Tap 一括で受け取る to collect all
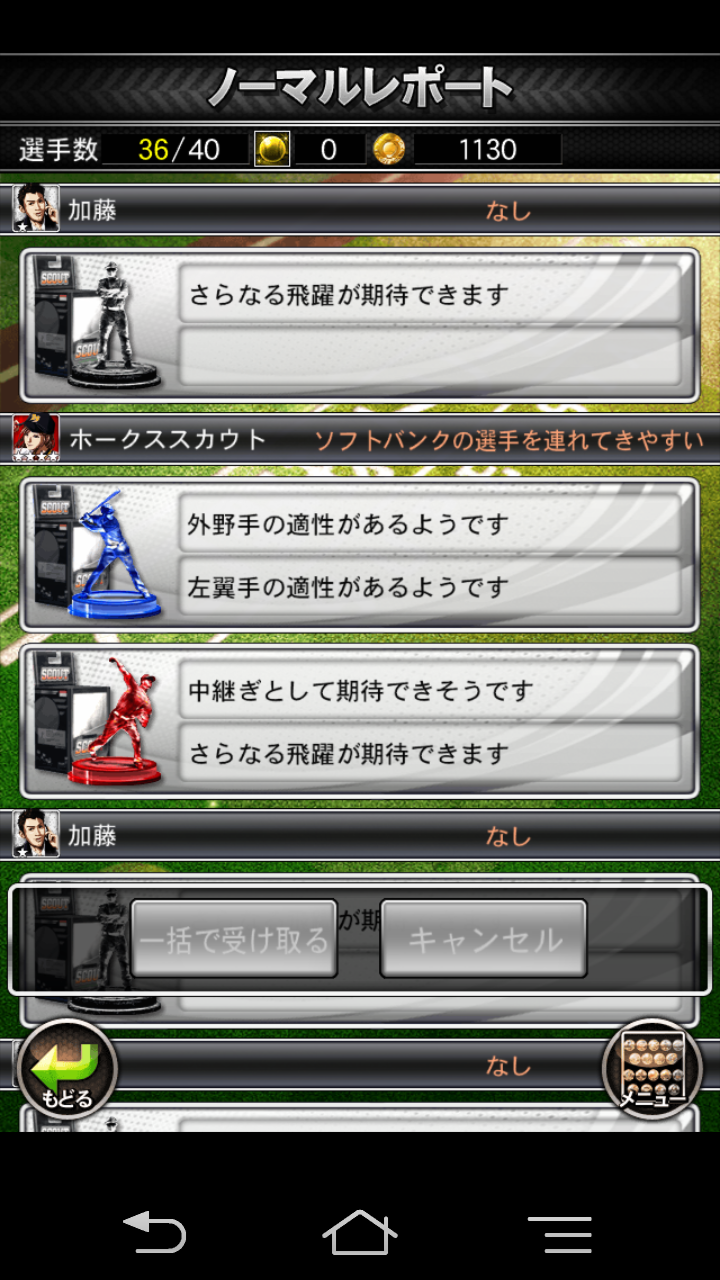 click(x=234, y=939)
